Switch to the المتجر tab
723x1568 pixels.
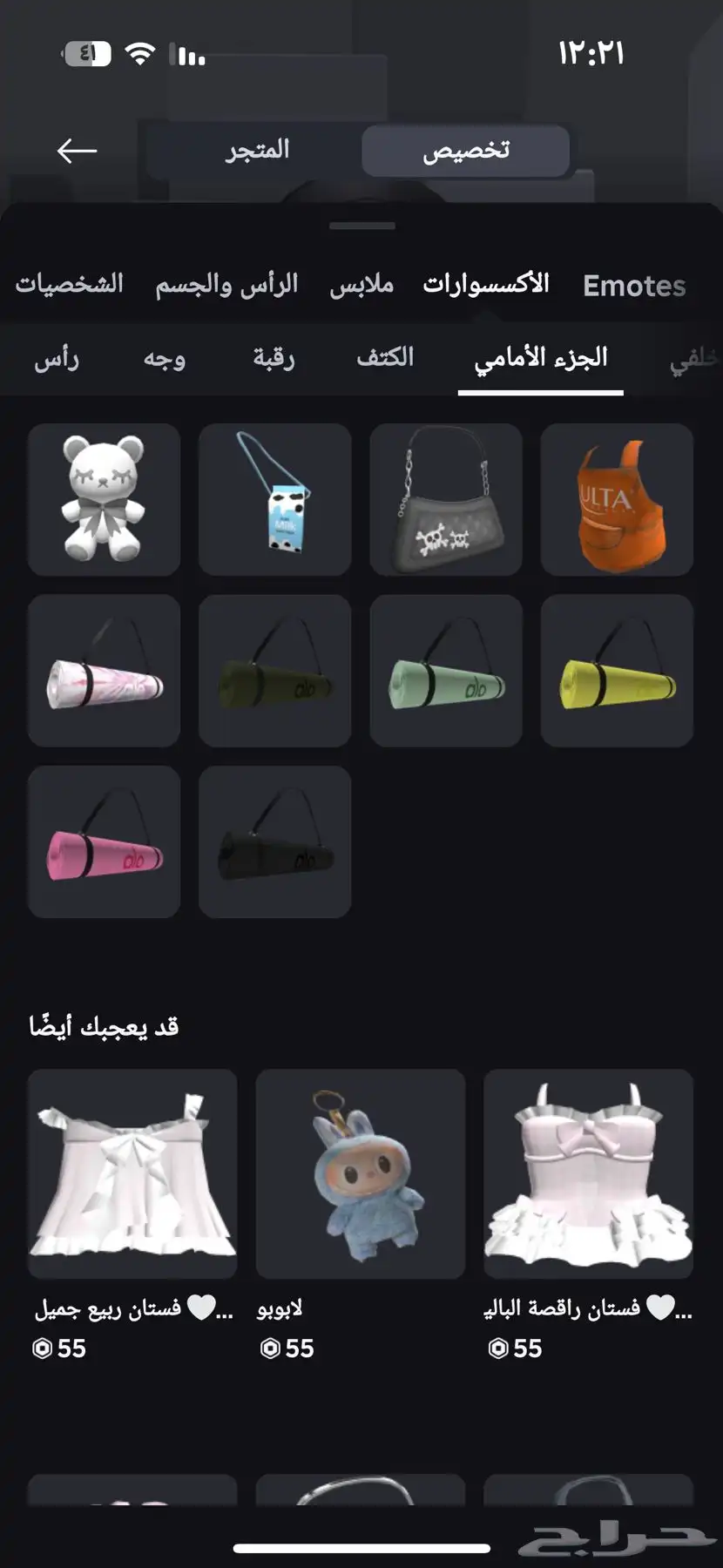[257, 151]
